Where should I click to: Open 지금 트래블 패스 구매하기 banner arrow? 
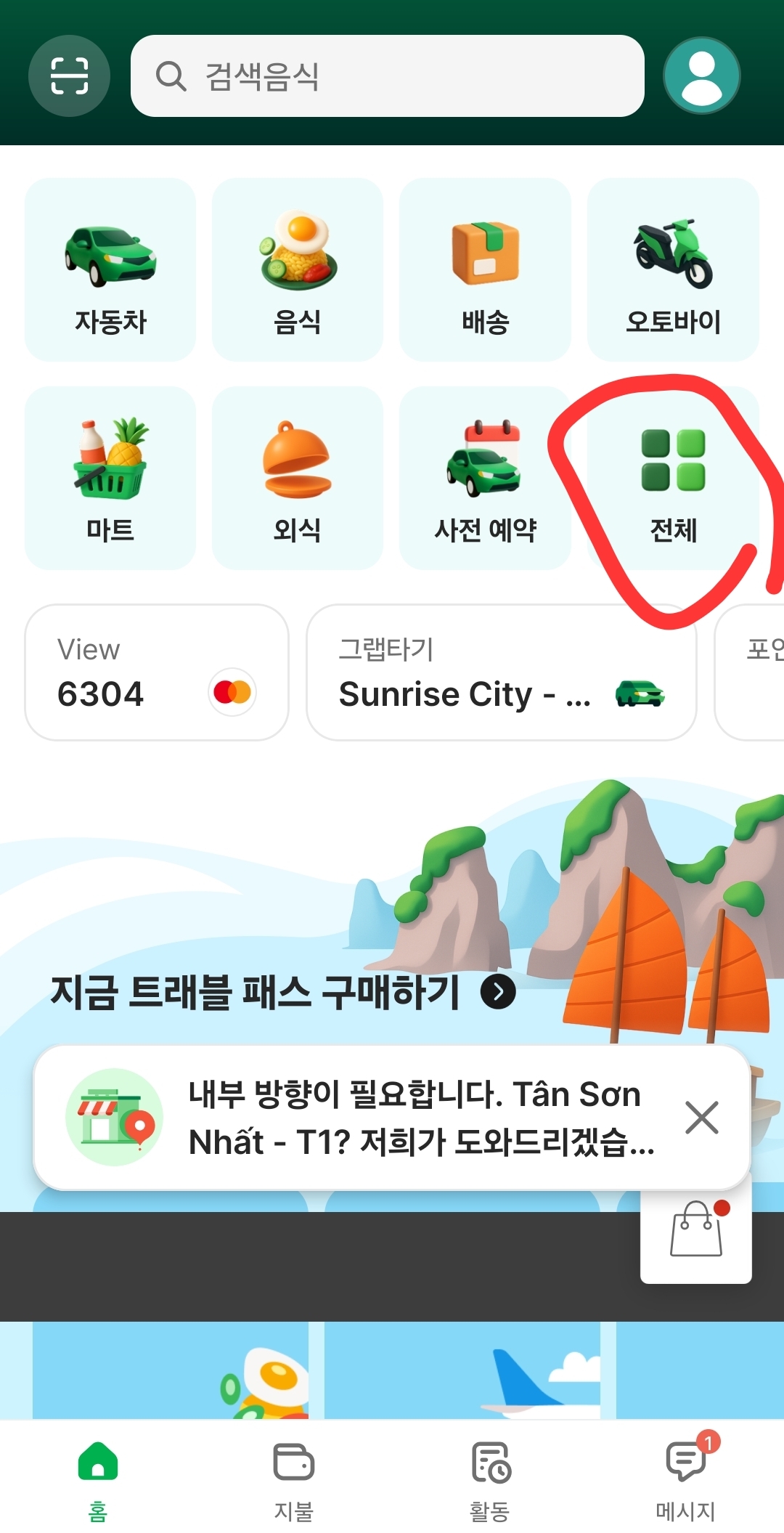[498, 992]
